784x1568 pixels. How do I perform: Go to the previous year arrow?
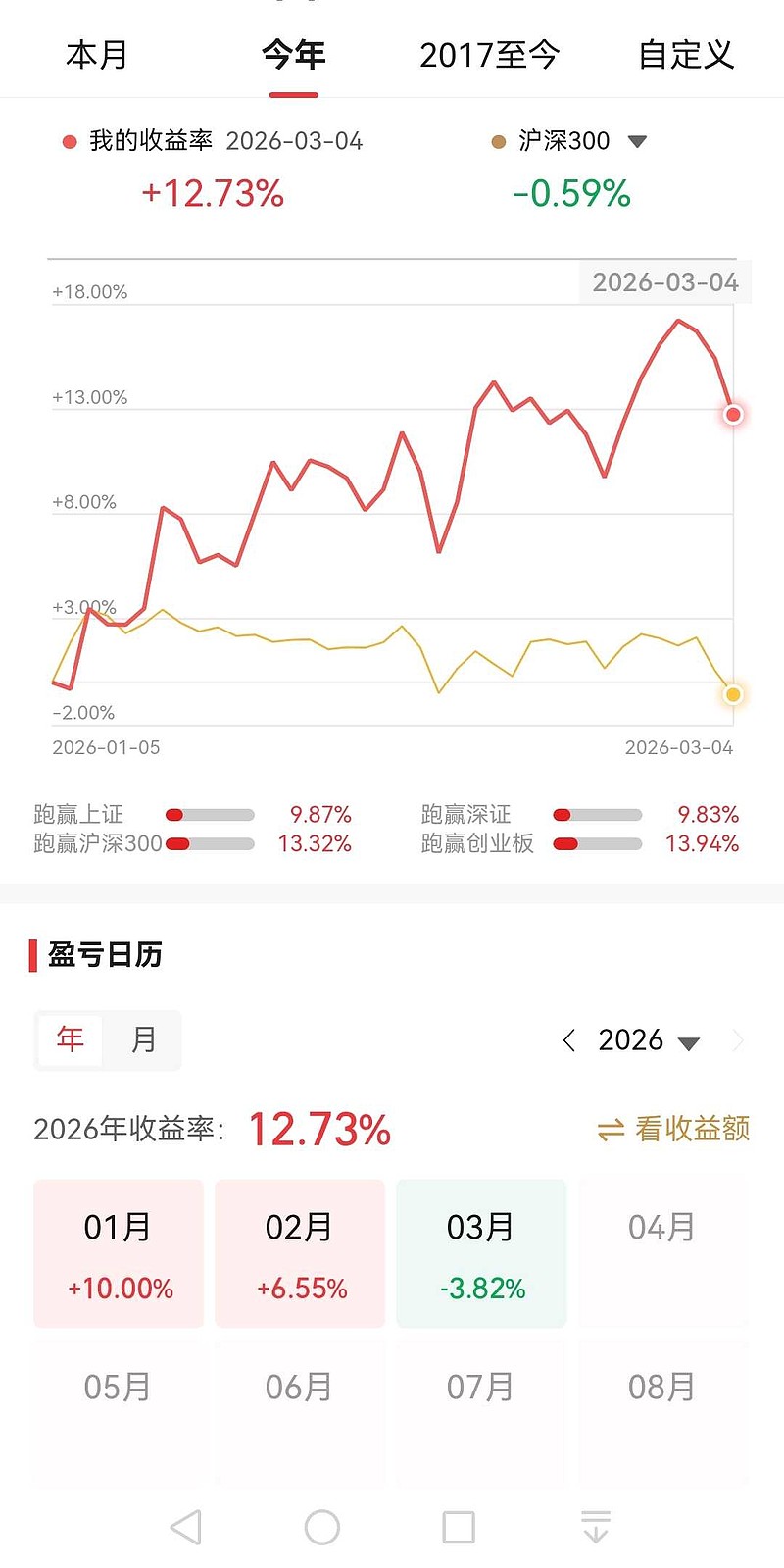pos(569,1040)
